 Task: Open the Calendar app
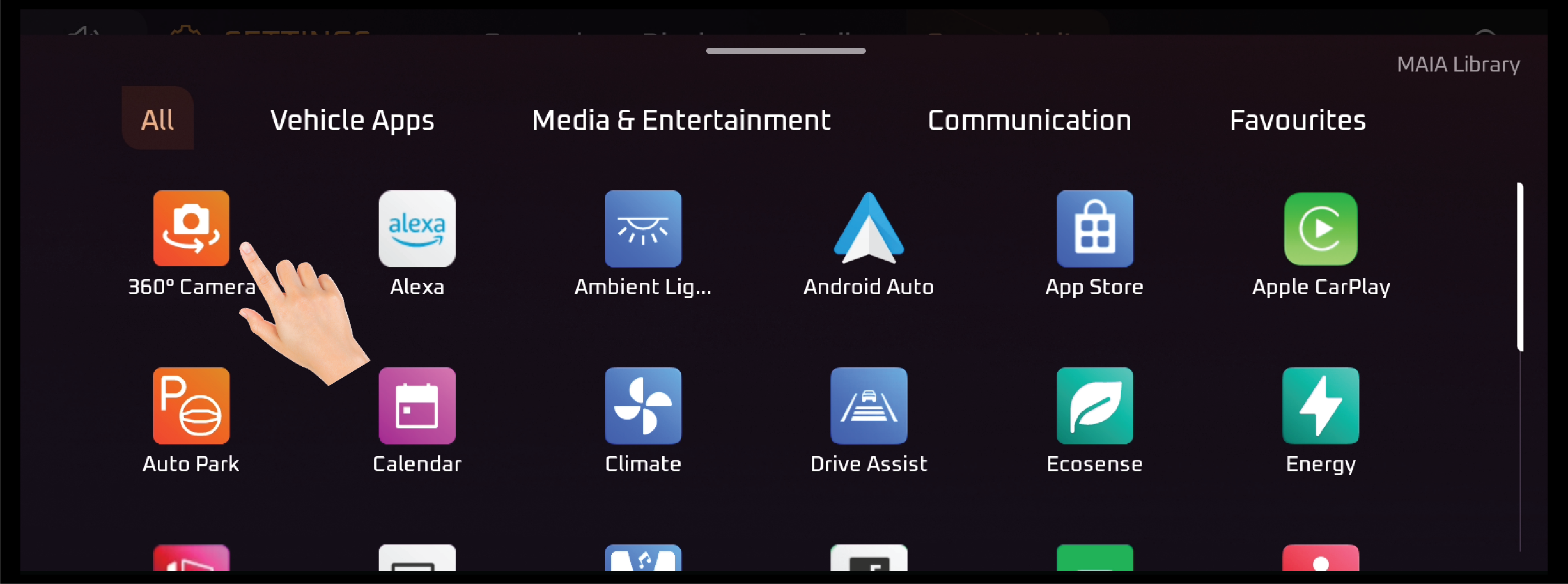point(417,406)
